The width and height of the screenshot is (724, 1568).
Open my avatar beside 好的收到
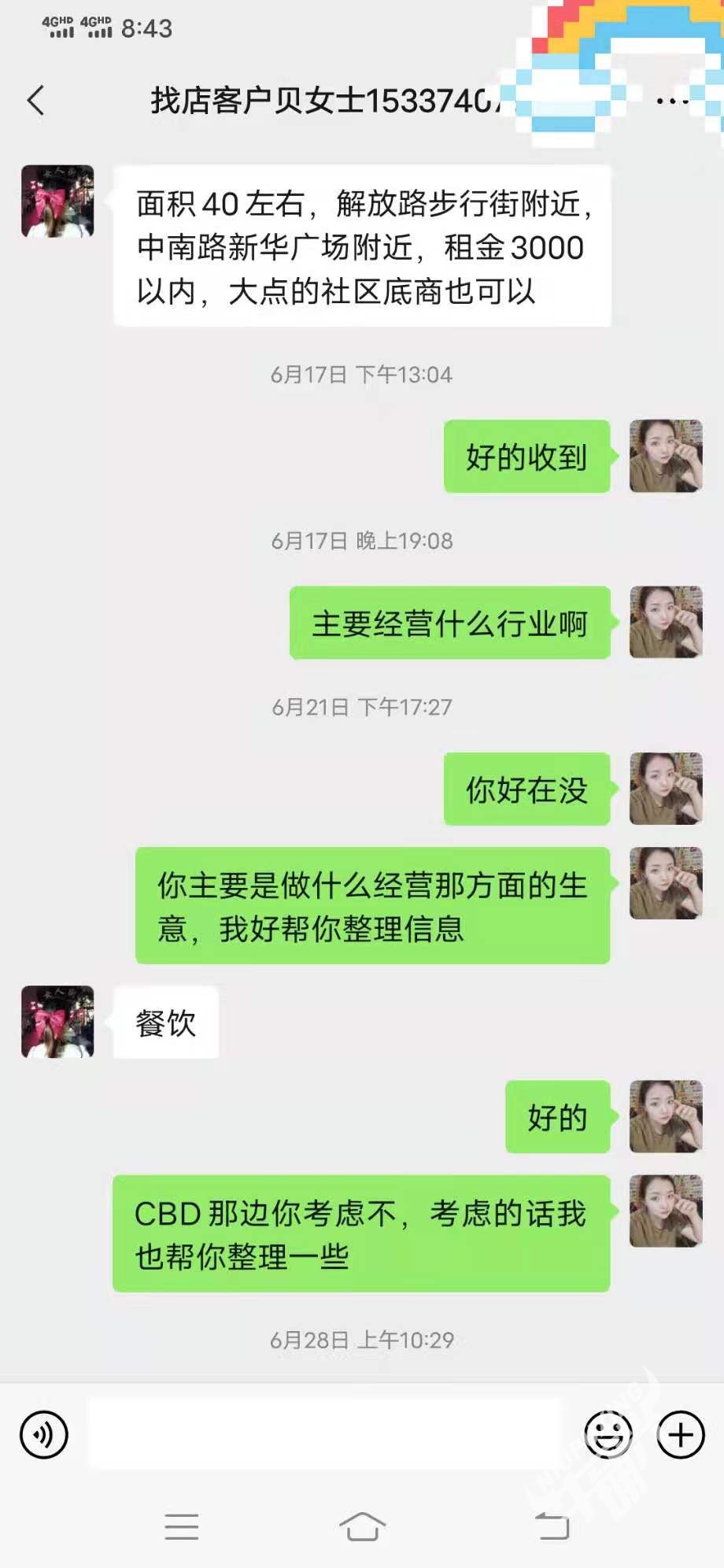coord(665,457)
